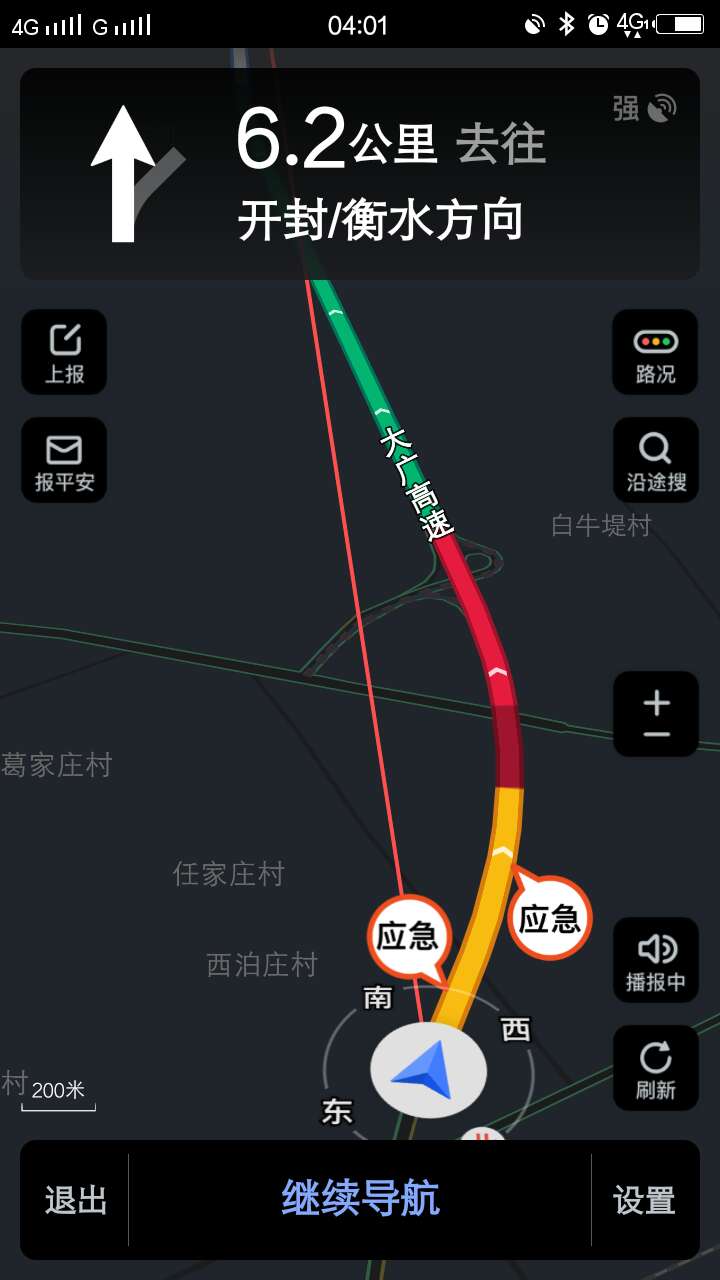Viewport: 720px width, 1280px height.
Task: Zoom out the map with minus
Action: pos(656,736)
